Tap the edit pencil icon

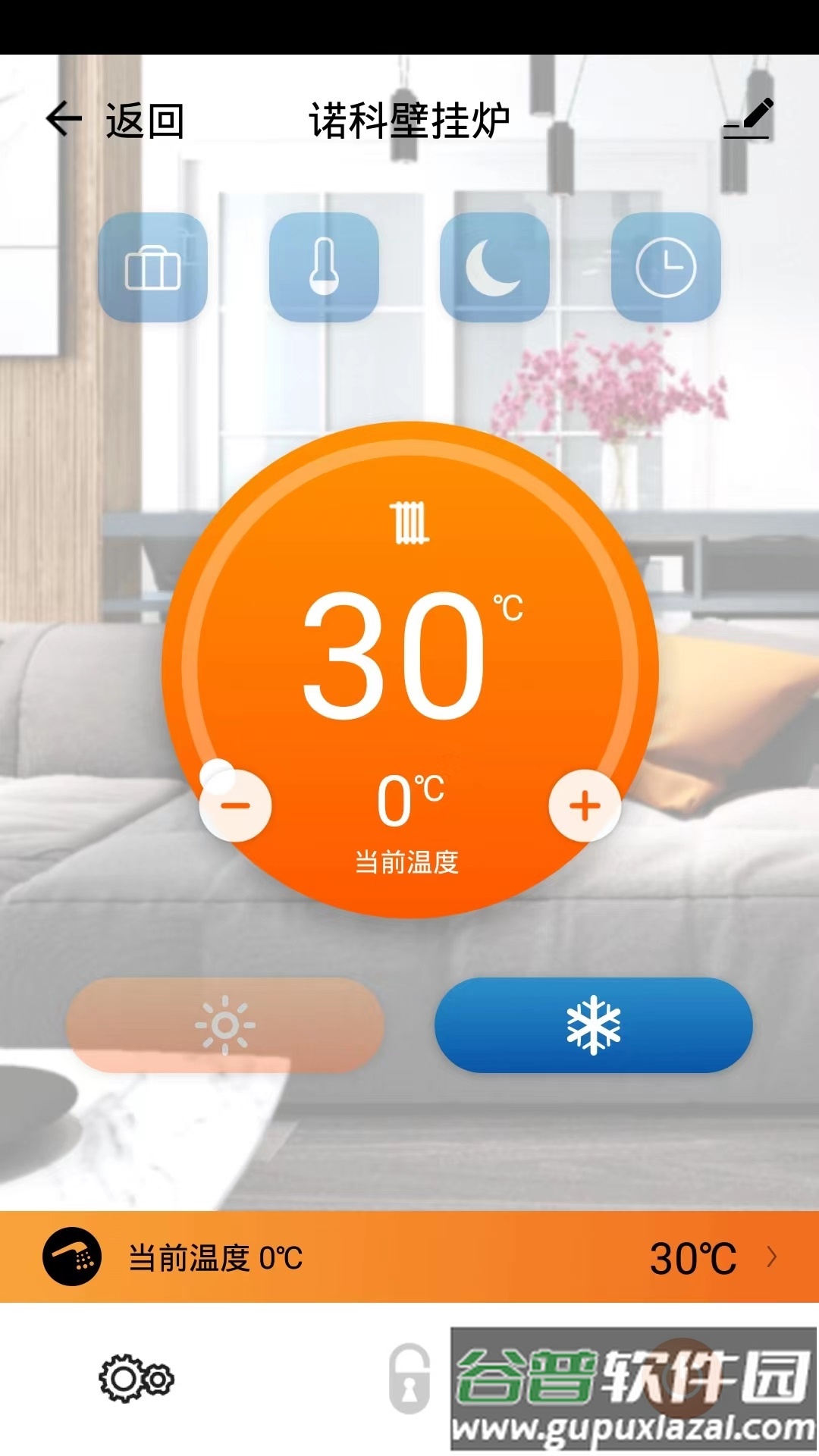coord(748,120)
